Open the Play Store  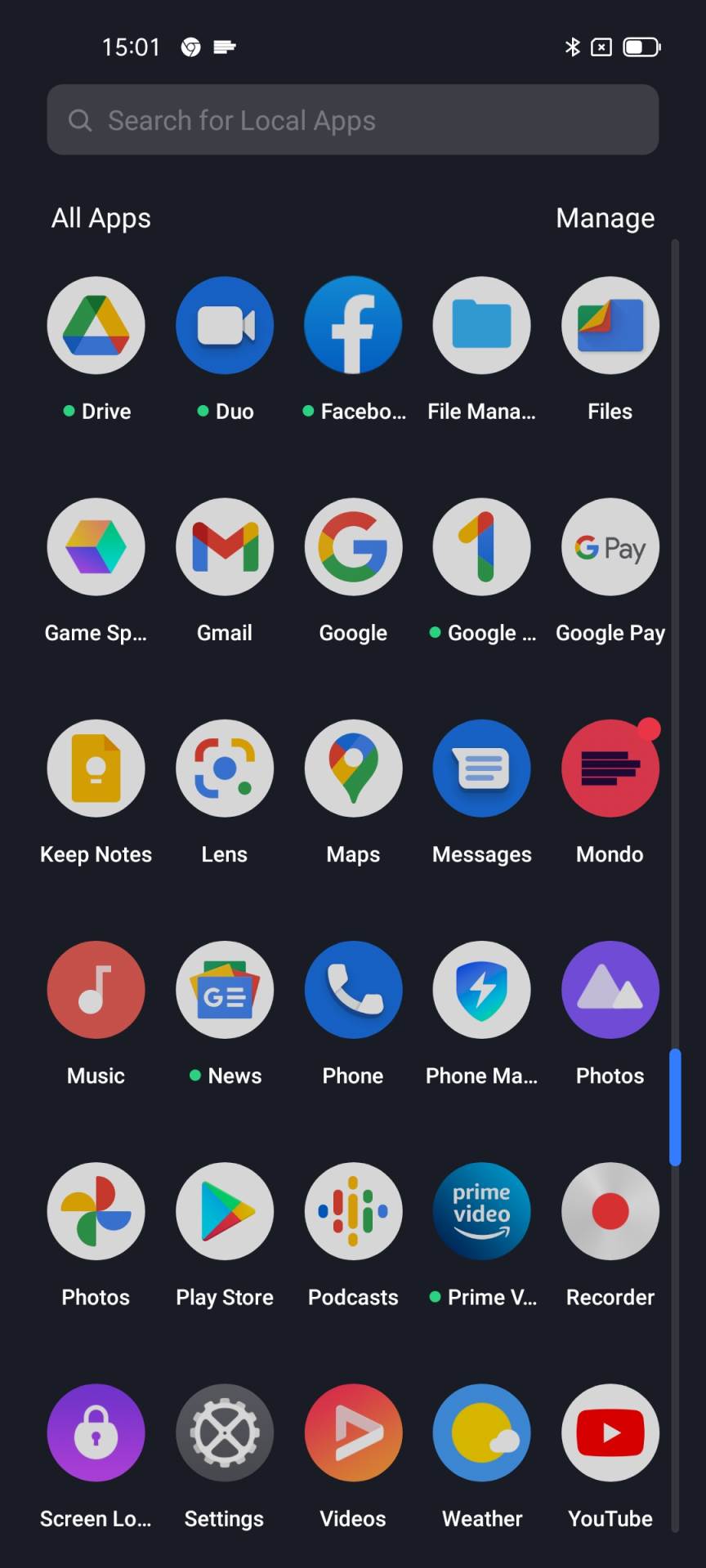tap(225, 1211)
